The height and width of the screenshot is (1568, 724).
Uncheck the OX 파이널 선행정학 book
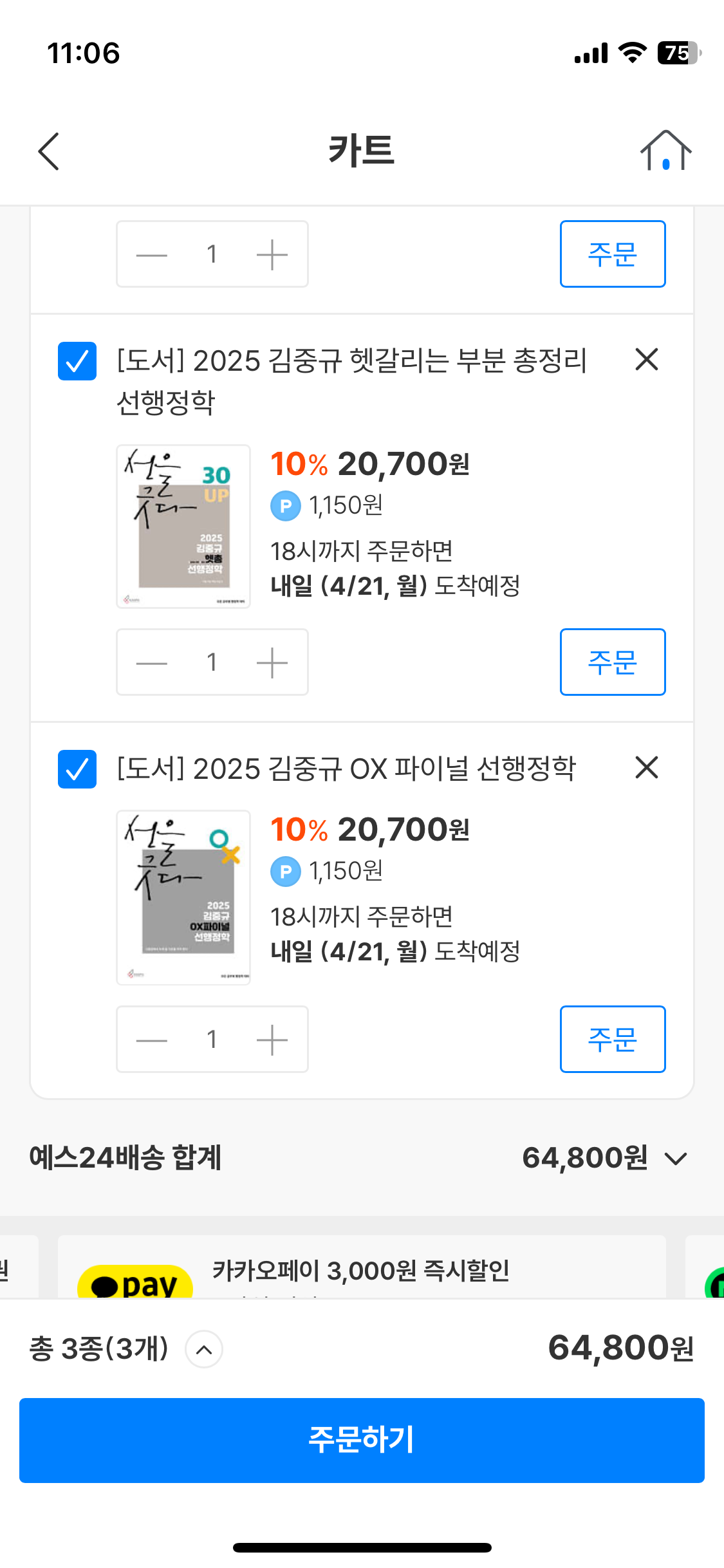[77, 769]
